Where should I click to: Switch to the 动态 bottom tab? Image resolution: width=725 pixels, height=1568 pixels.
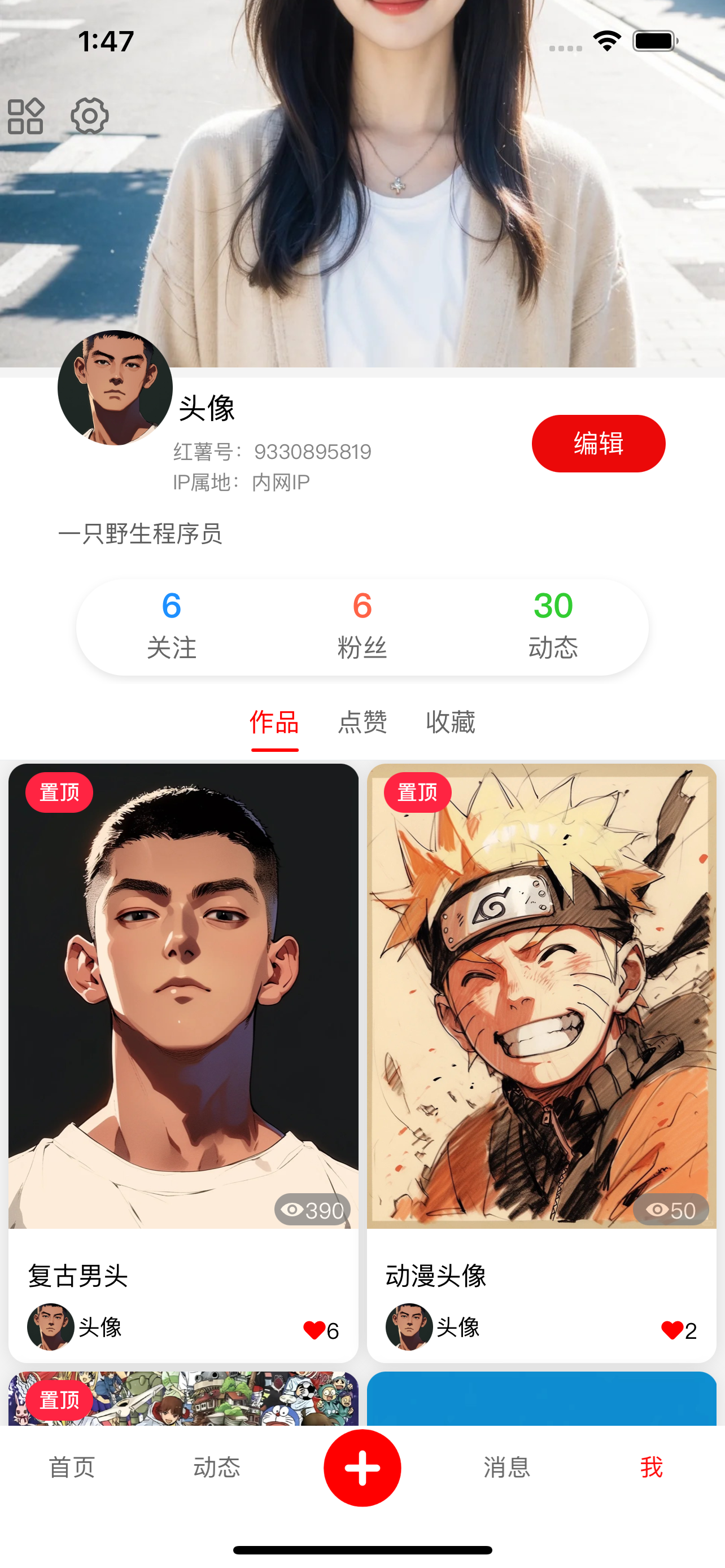(217, 1468)
